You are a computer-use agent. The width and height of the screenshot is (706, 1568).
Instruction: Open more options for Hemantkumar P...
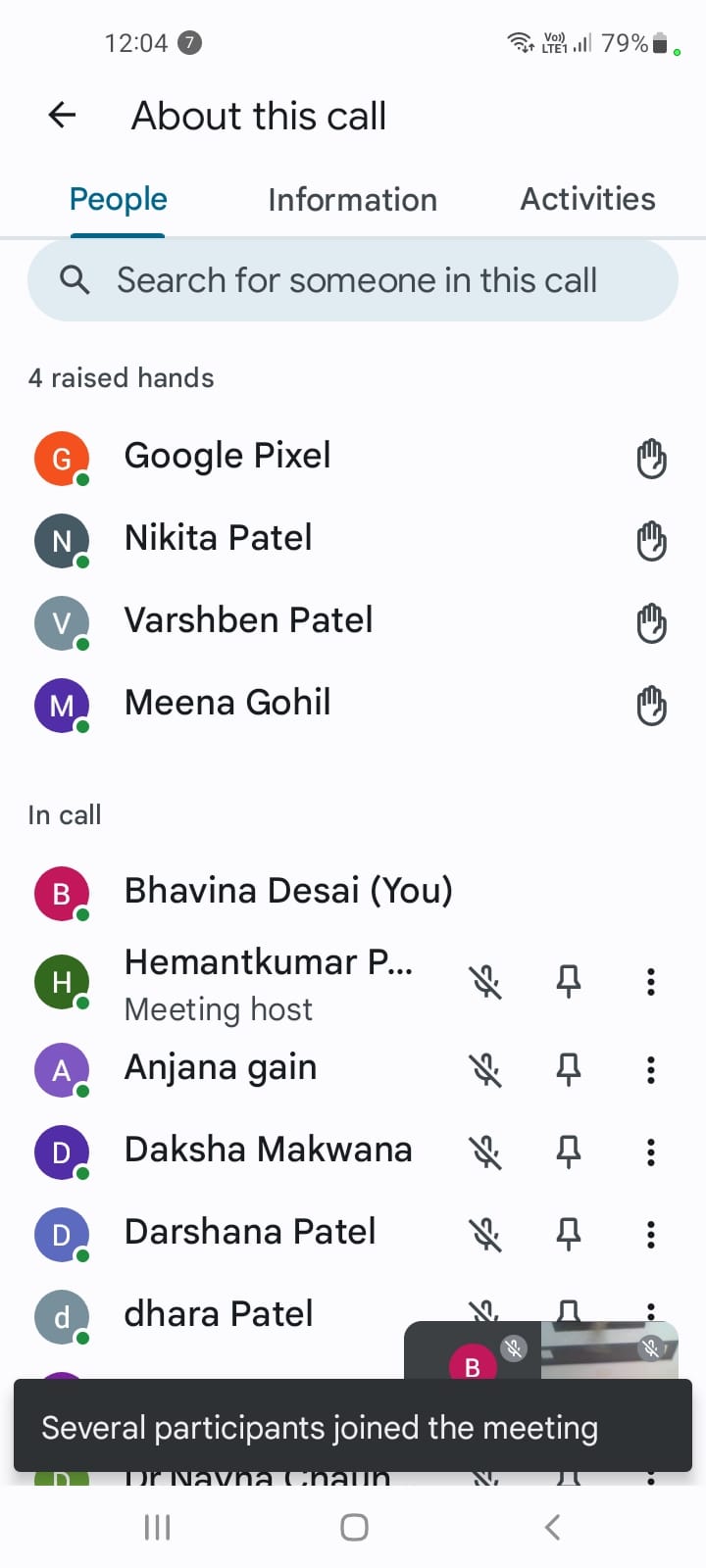click(x=650, y=982)
